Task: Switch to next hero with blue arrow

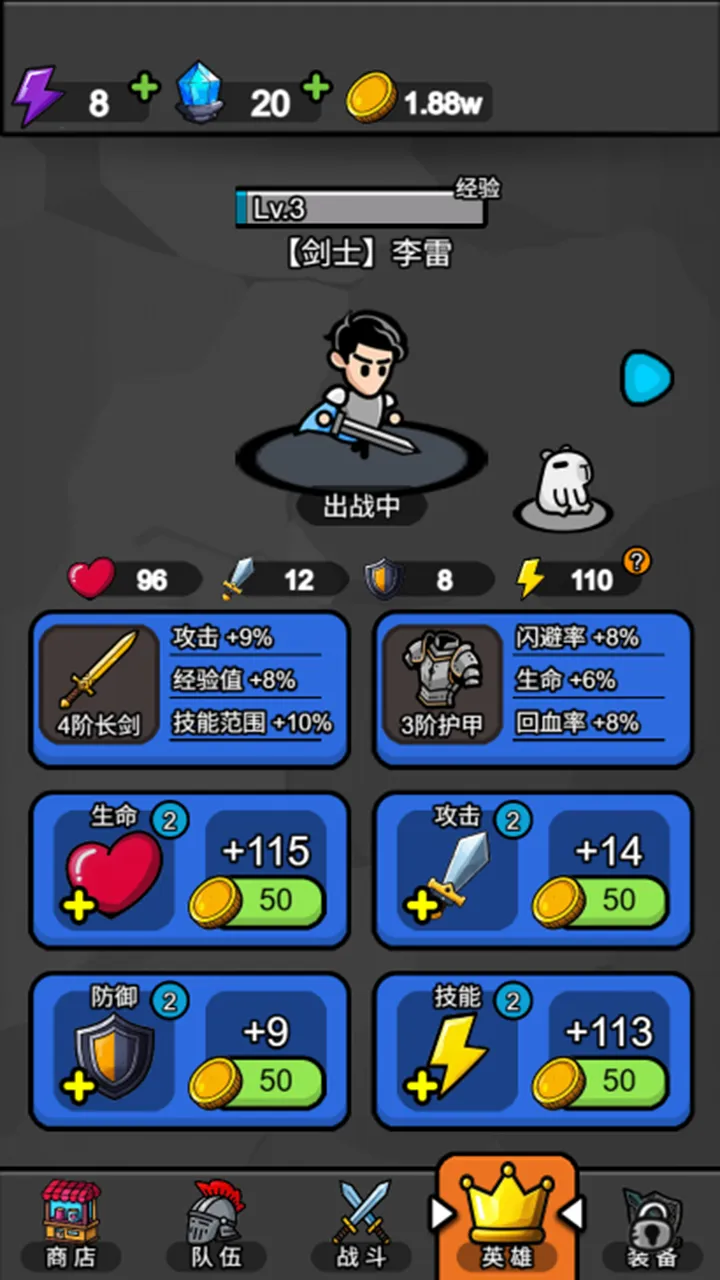Action: point(647,378)
